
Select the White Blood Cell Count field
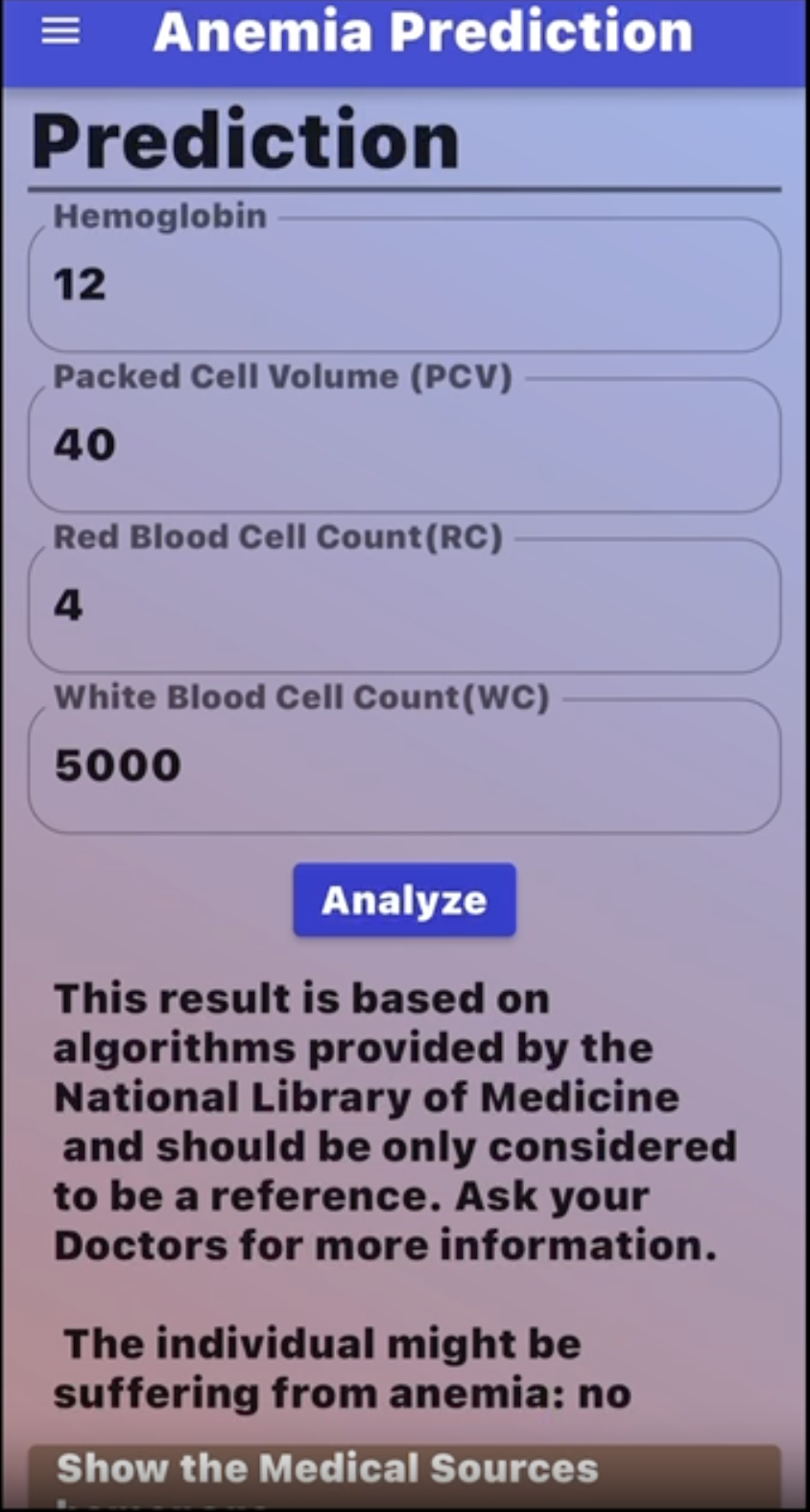pos(404,767)
